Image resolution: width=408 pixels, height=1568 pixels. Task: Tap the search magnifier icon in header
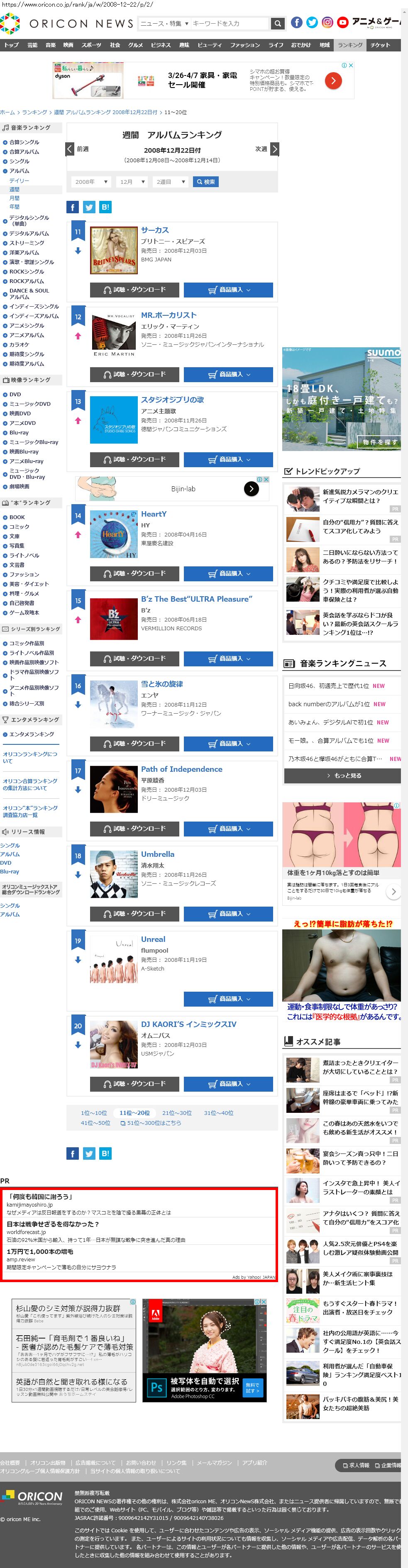click(277, 24)
